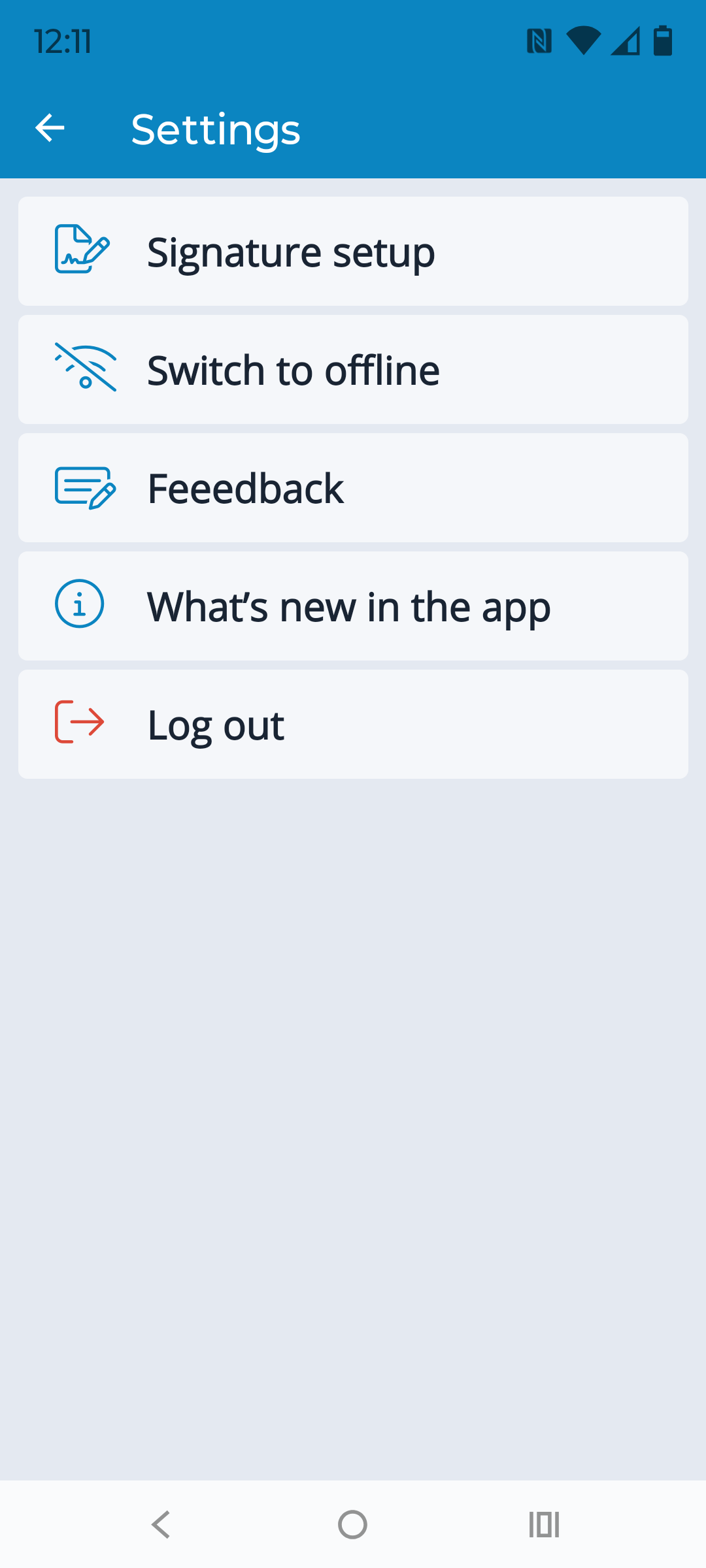Tap the system home button
Image resolution: width=706 pixels, height=1568 pixels.
[x=352, y=1525]
